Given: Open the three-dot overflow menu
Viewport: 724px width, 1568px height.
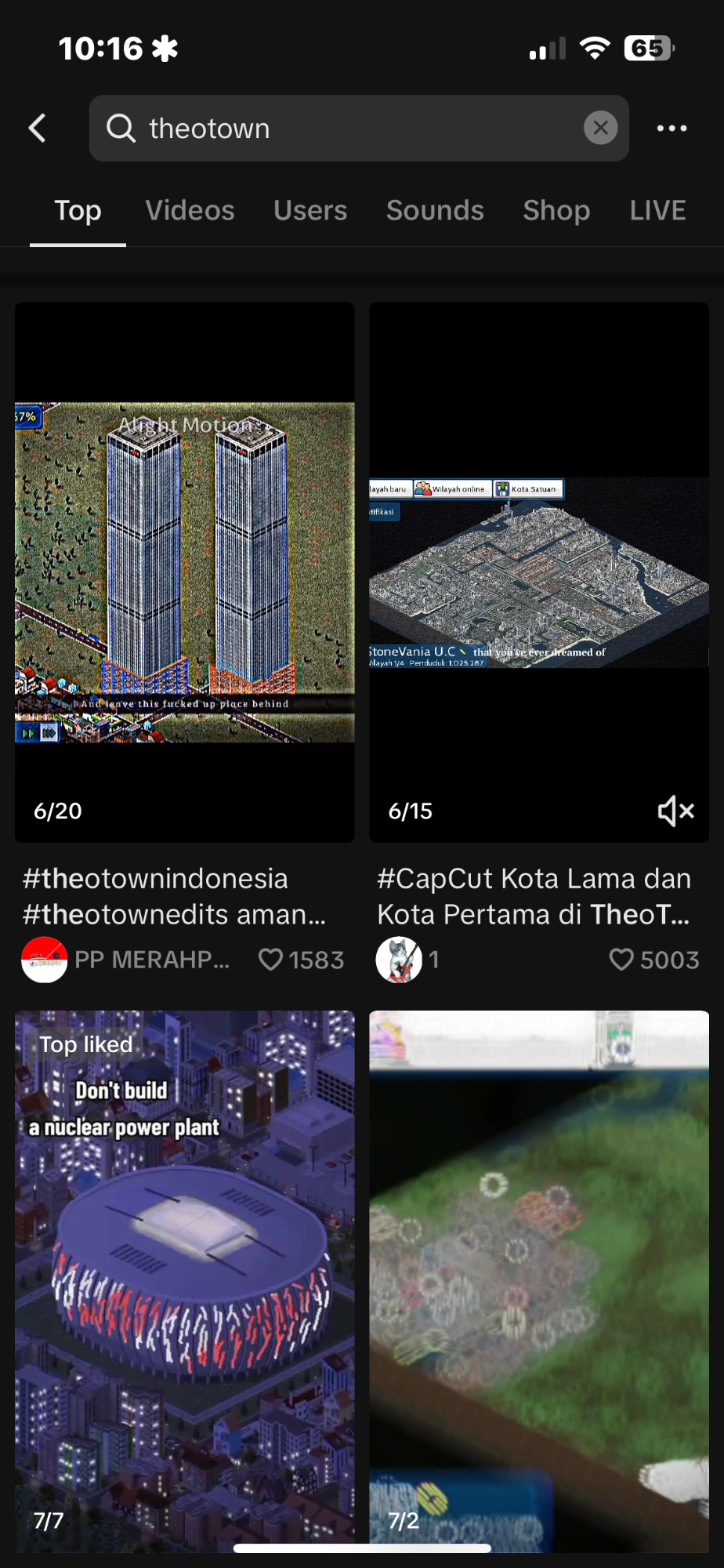Looking at the screenshot, I should point(672,128).
